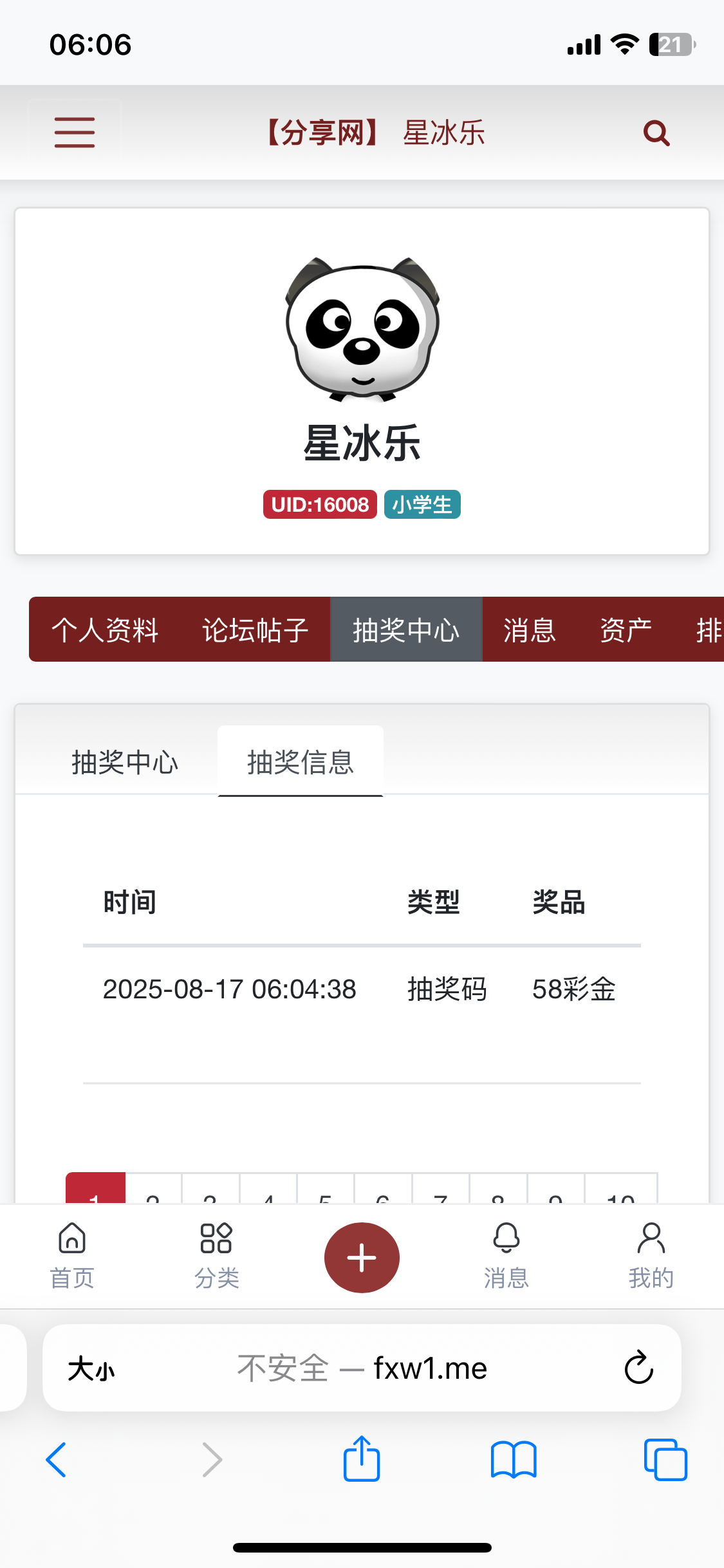Switch to 论坛帖子 tab
724x1568 pixels.
(x=255, y=630)
